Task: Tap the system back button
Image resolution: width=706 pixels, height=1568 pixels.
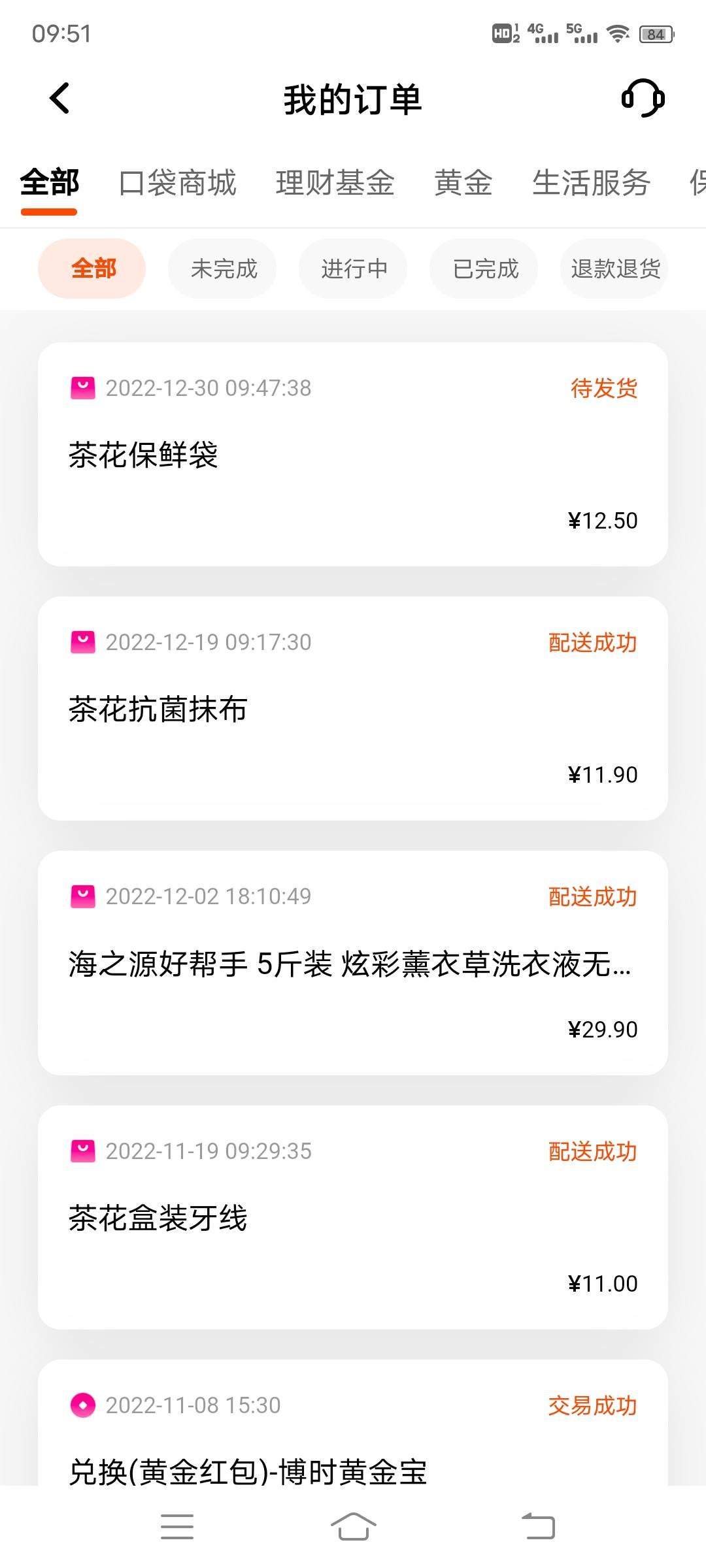Action: tap(538, 1527)
